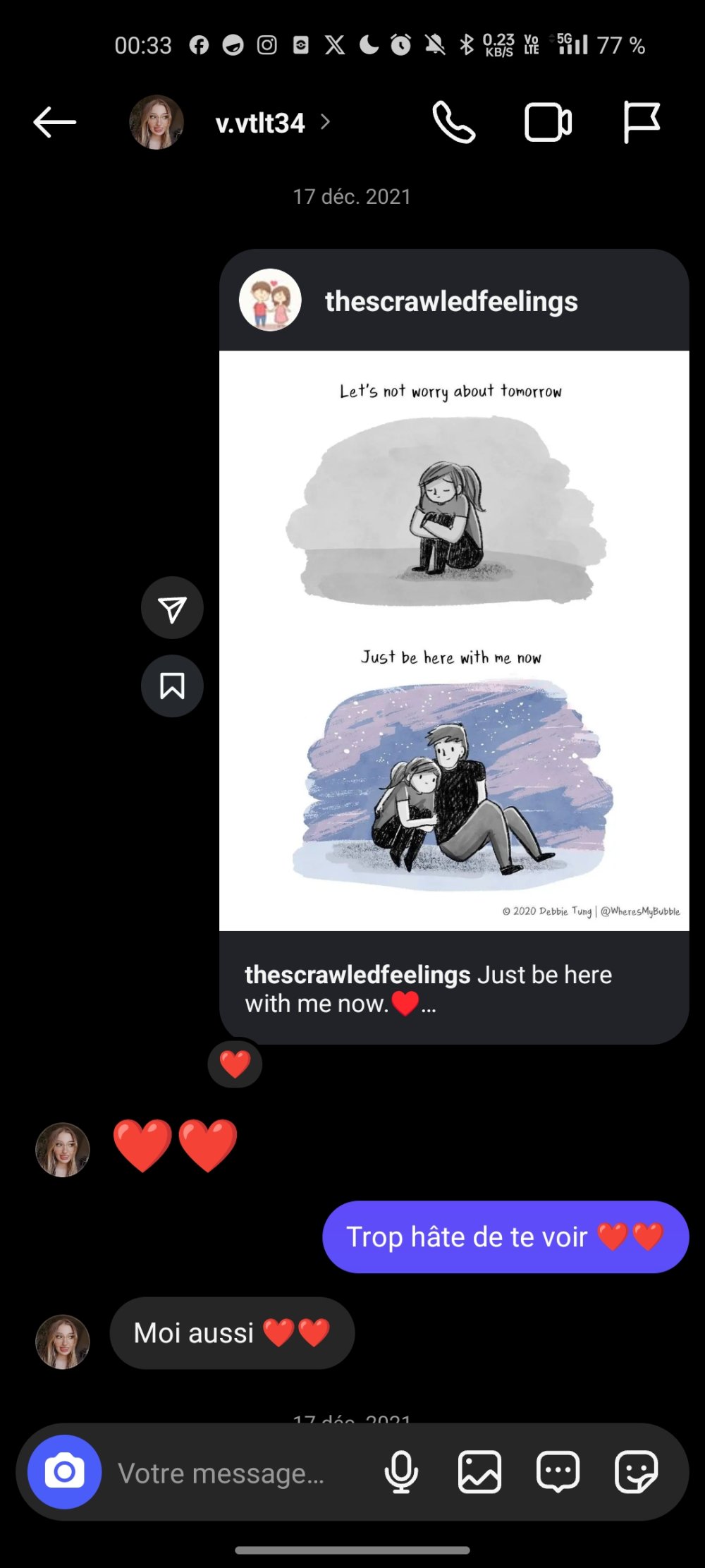The height and width of the screenshot is (1568, 705).
Task: View the heart reaction under the shared post
Action: coord(235,1064)
